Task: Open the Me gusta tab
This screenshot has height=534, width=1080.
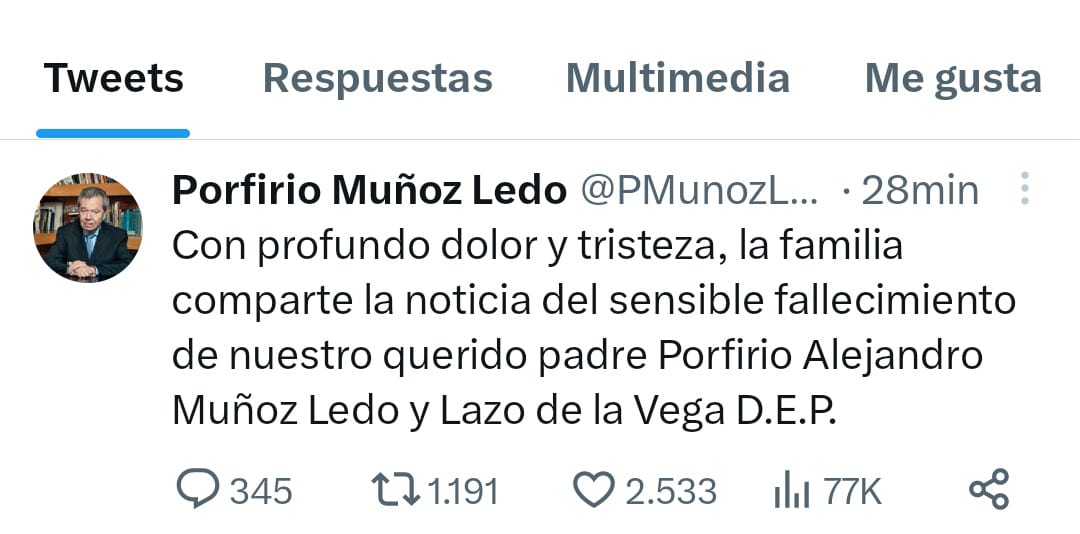Action: [952, 78]
